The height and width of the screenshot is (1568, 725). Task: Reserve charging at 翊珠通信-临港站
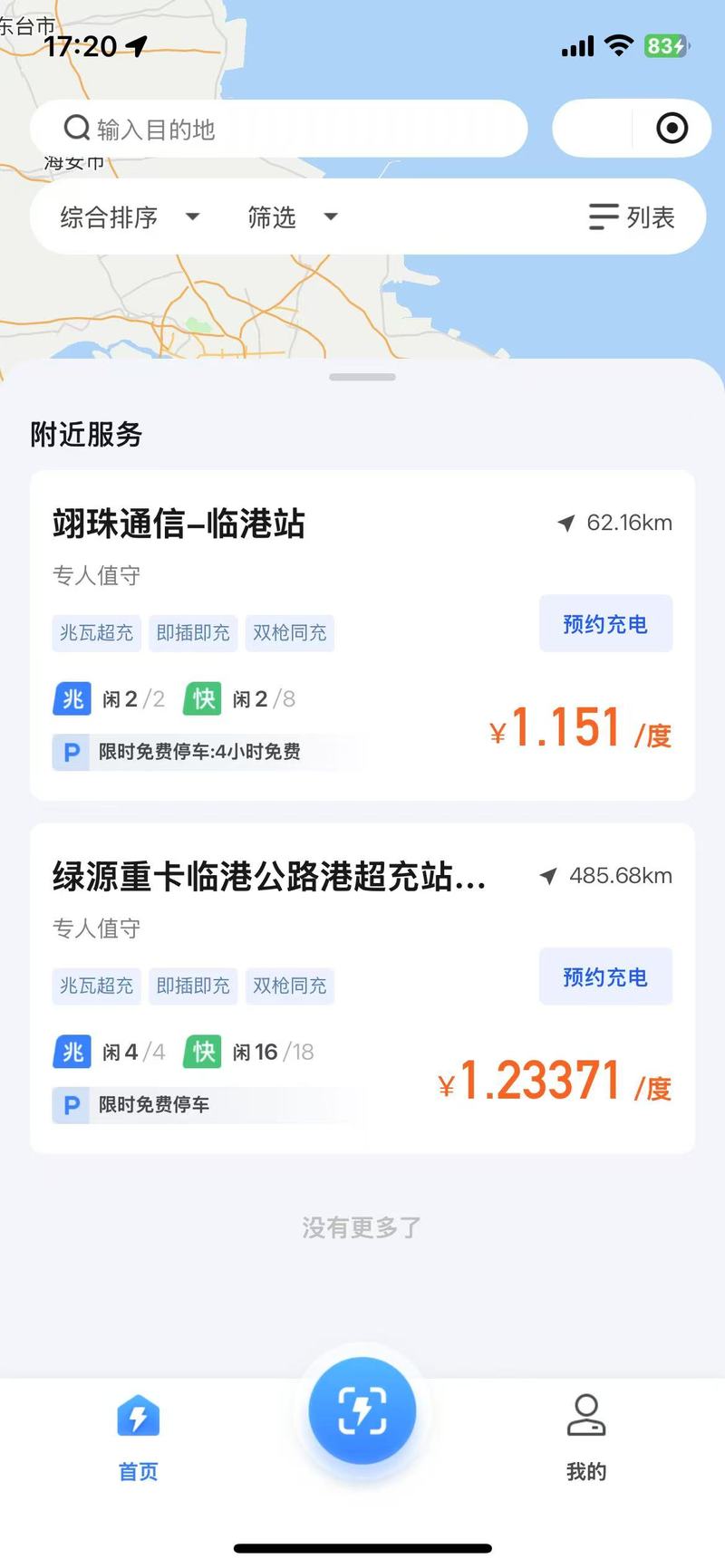tap(605, 623)
